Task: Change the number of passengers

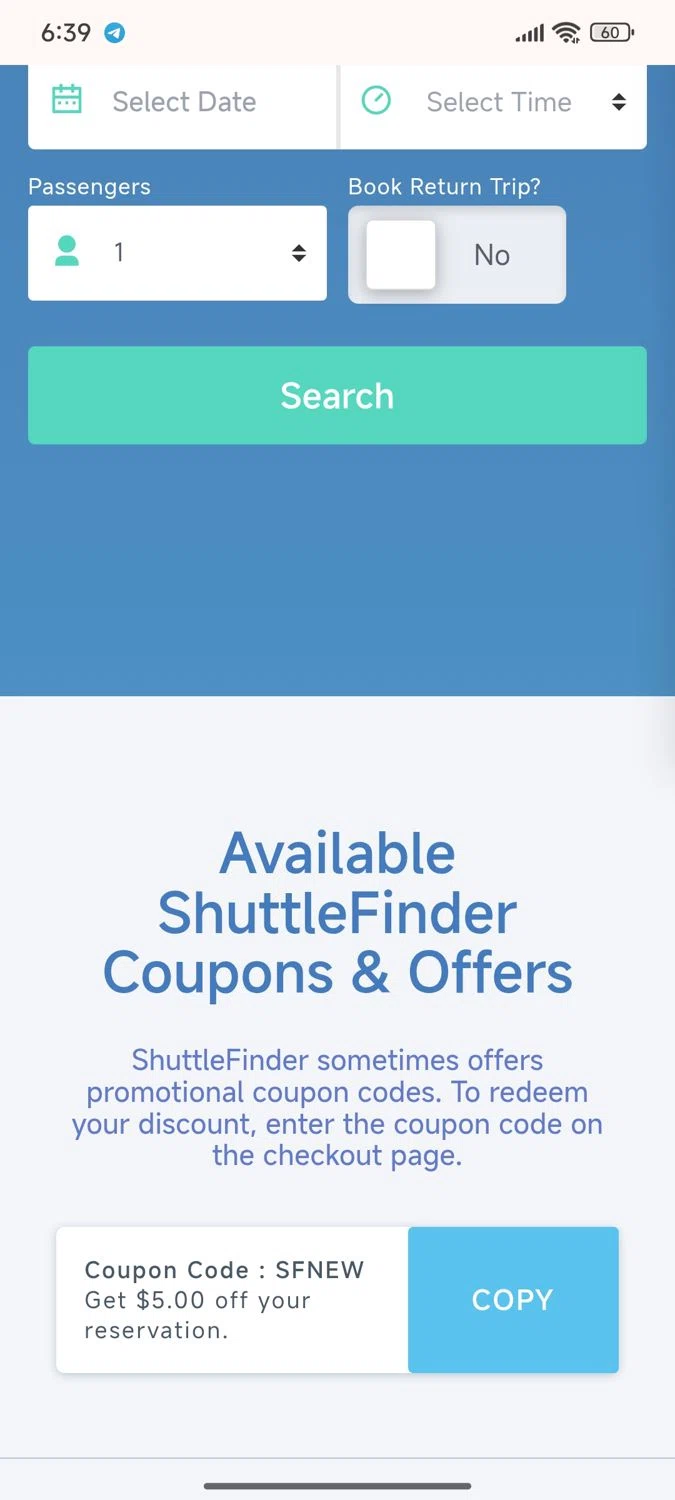Action: 177,253
